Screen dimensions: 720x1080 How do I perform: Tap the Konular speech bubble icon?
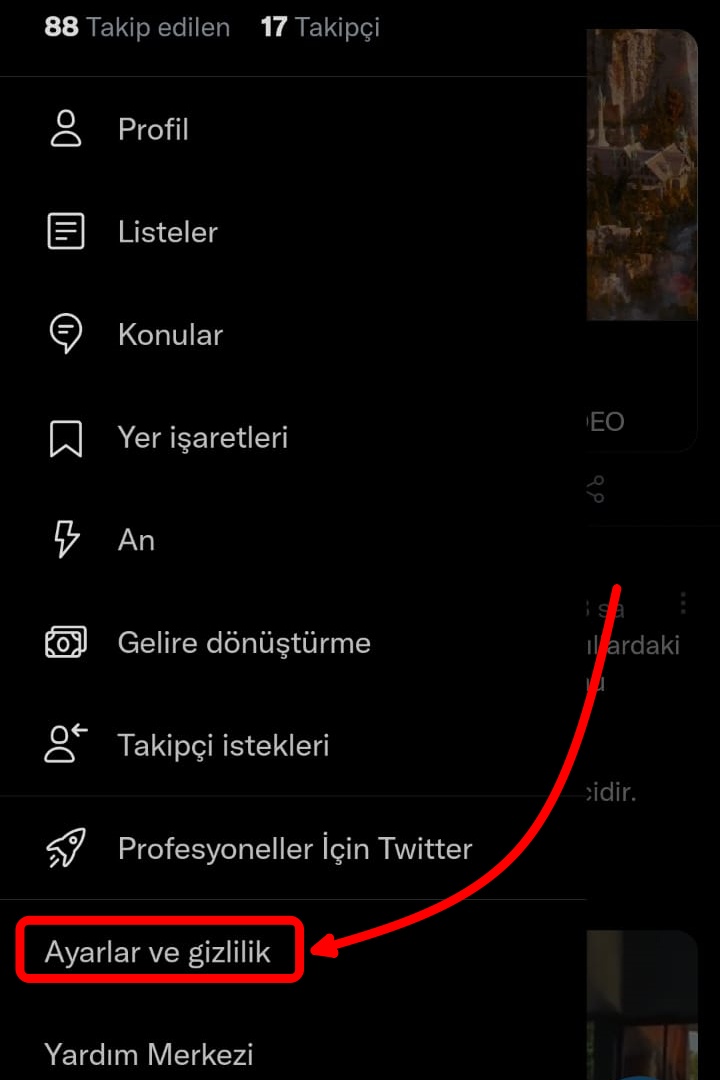click(64, 334)
